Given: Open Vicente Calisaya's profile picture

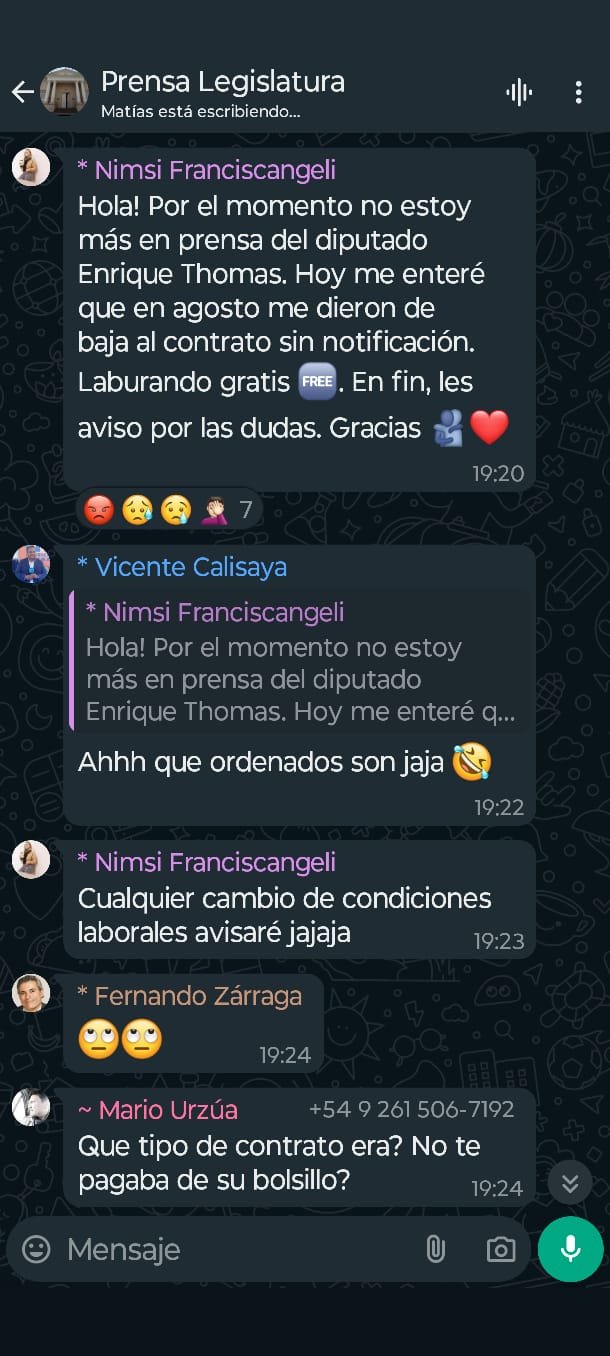Looking at the screenshot, I should click(x=31, y=565).
